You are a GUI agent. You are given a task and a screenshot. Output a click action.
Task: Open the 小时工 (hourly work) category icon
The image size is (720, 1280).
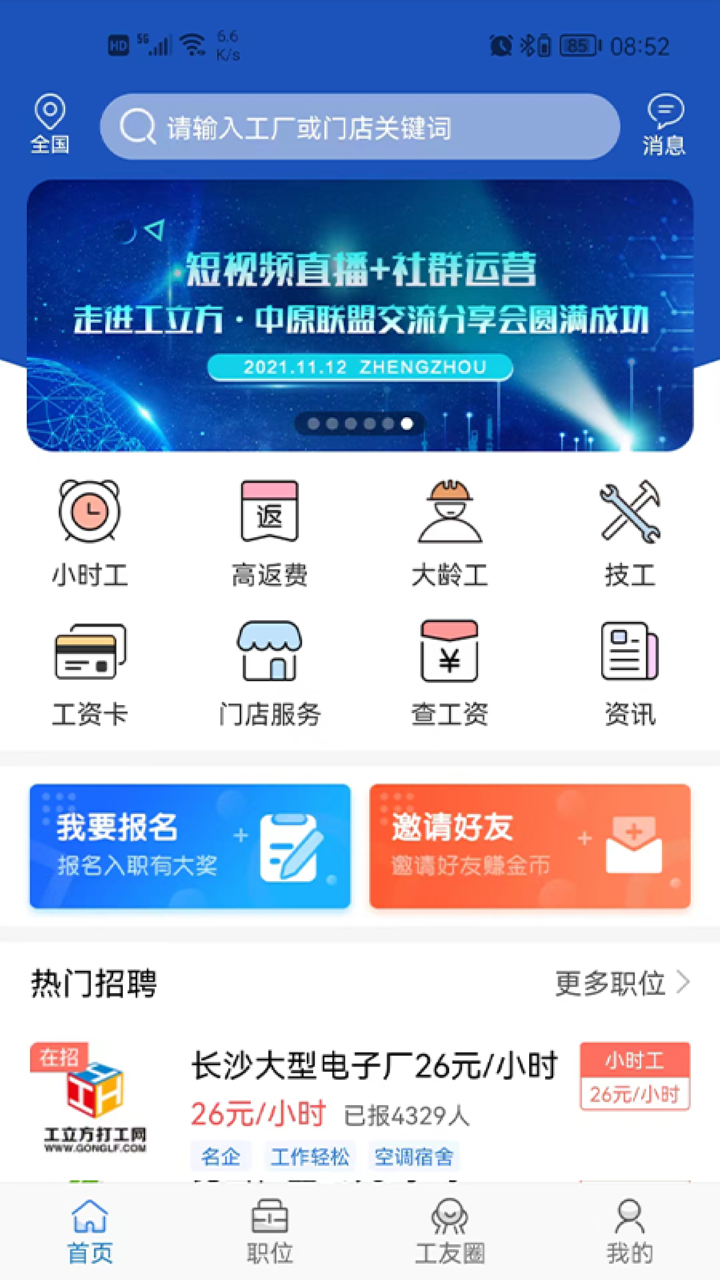[x=89, y=529]
